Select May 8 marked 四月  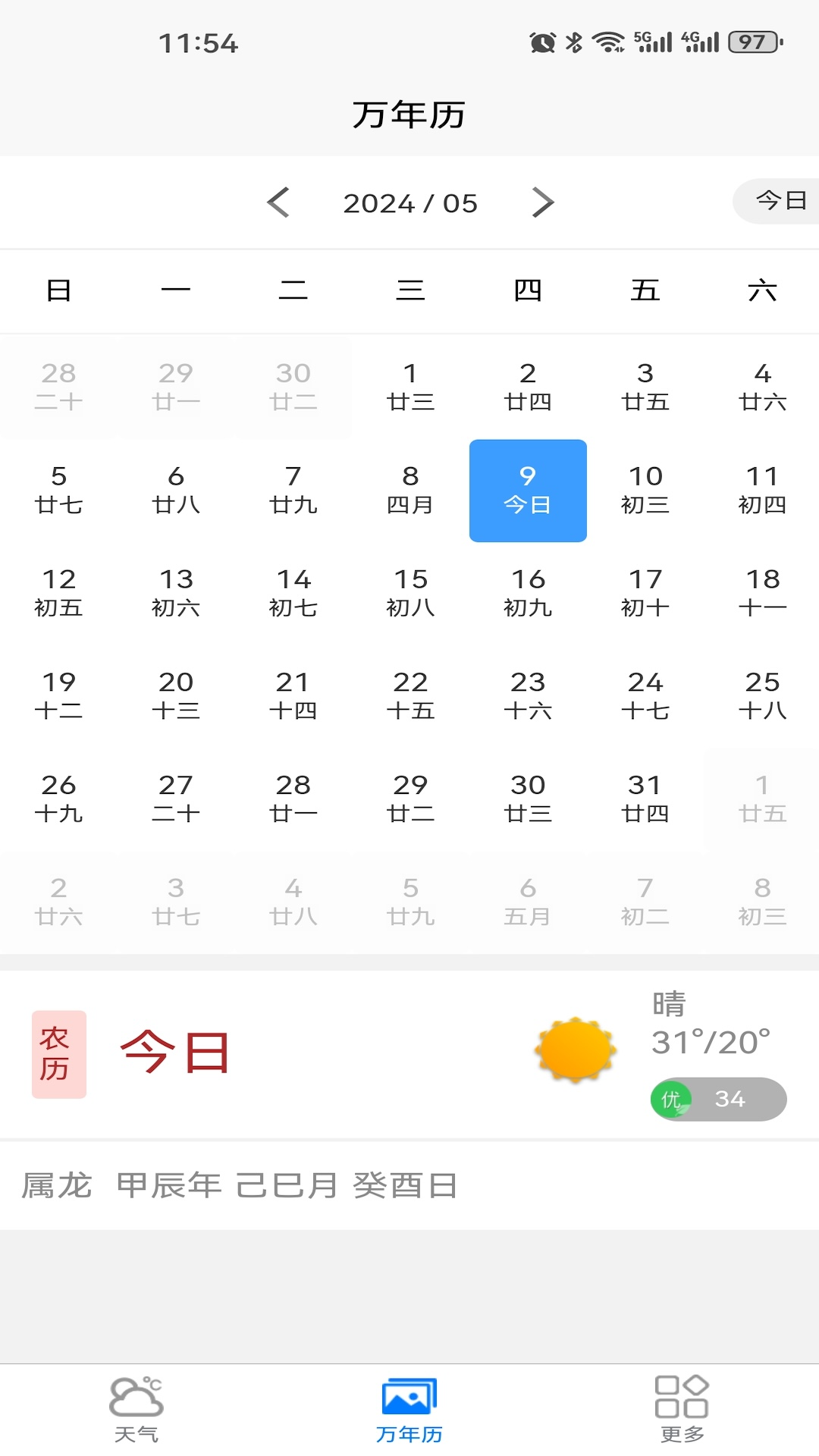pyautogui.click(x=410, y=490)
